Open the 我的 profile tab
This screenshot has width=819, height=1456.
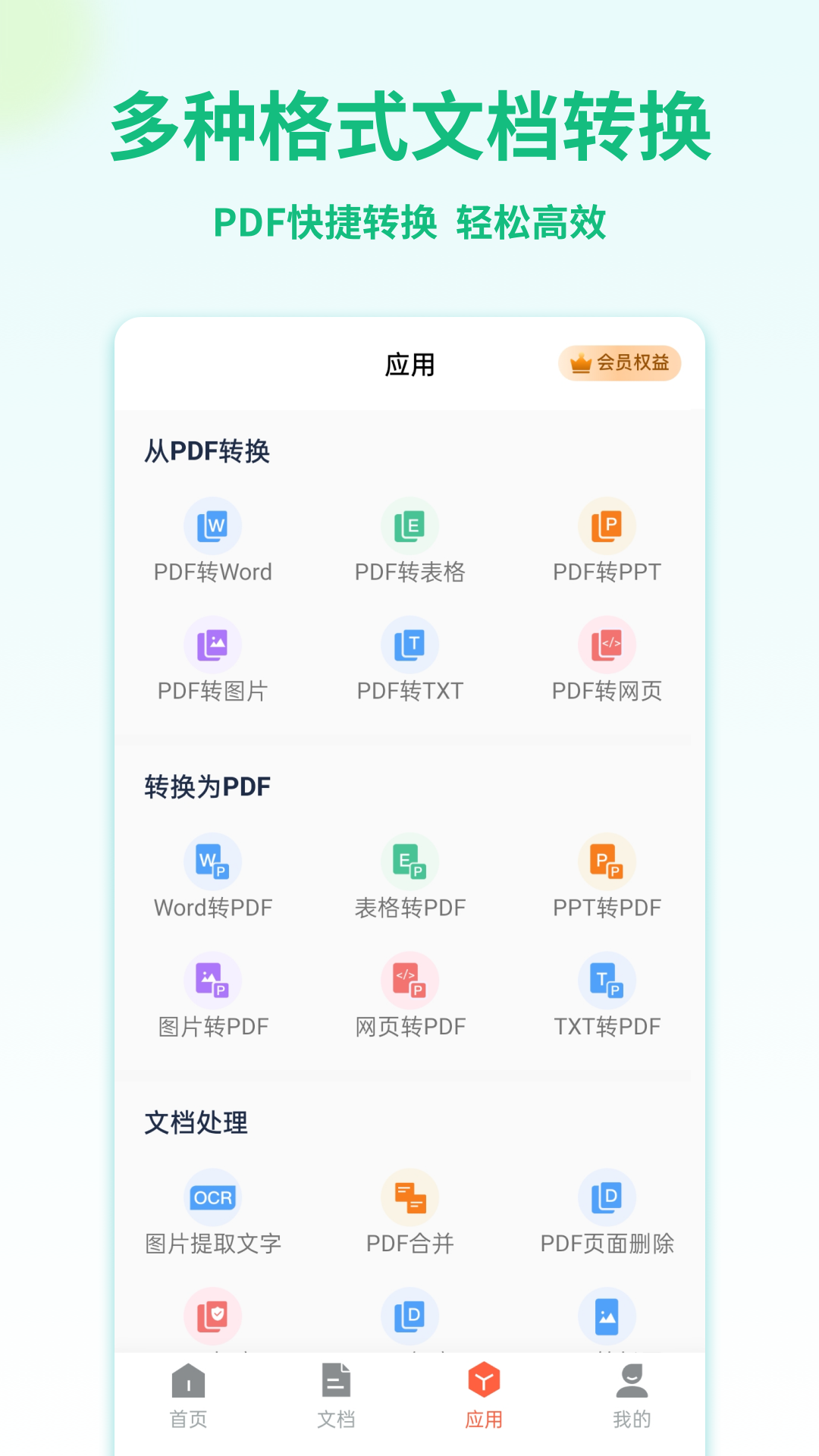pos(631,1399)
